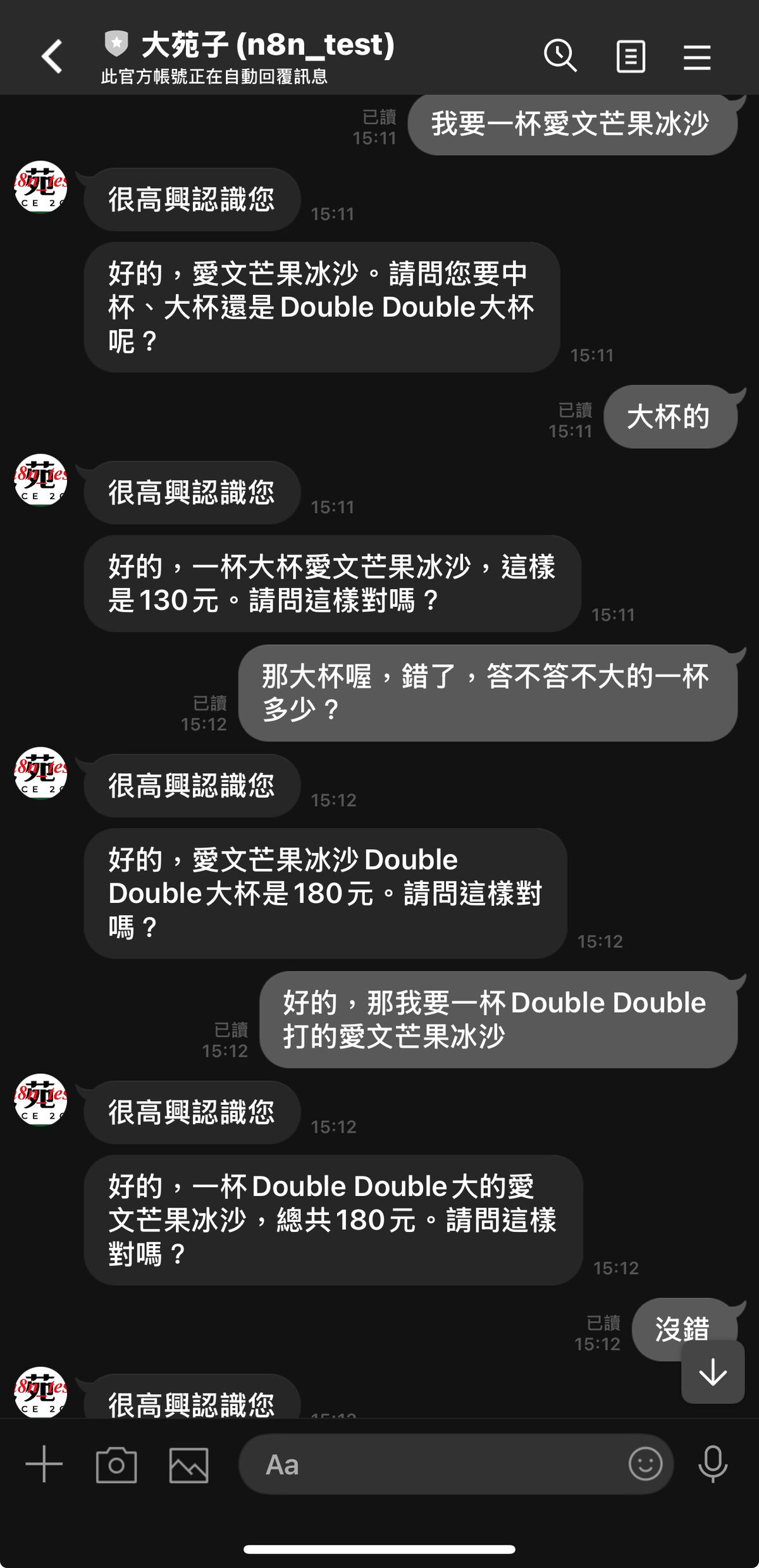Image resolution: width=759 pixels, height=1568 pixels.
Task: Jump to latest message with down arrow
Action: click(x=712, y=1372)
